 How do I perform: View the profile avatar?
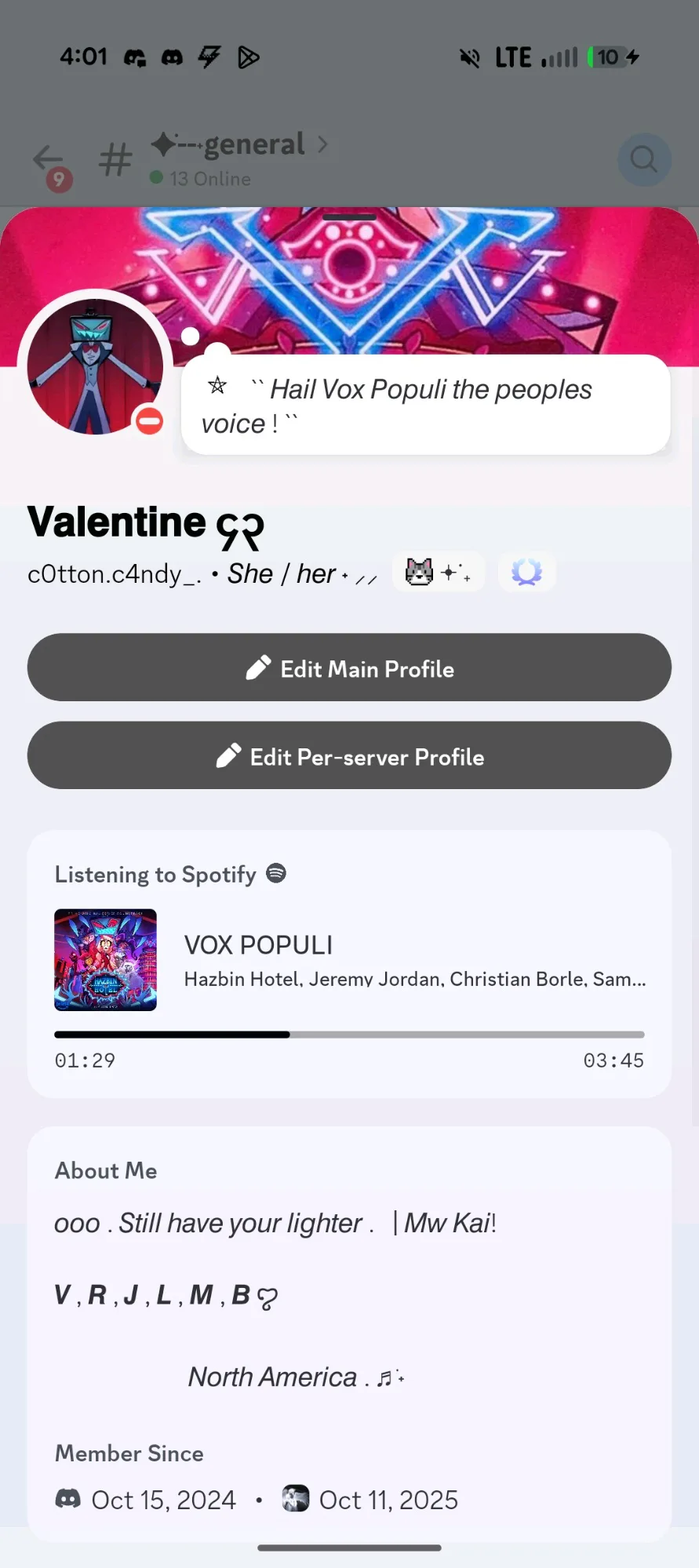click(x=95, y=366)
